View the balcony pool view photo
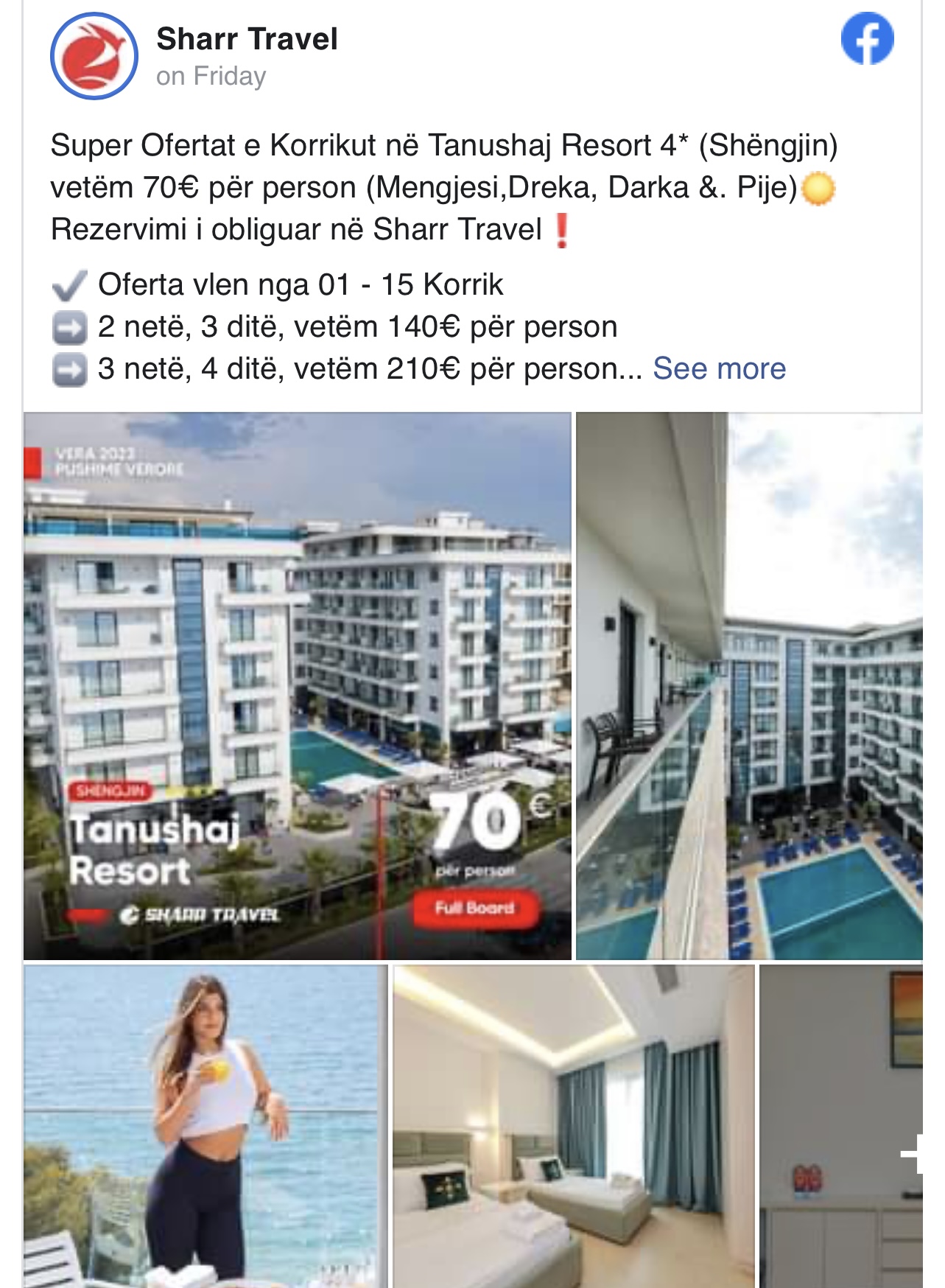945x1288 pixels. point(748,685)
